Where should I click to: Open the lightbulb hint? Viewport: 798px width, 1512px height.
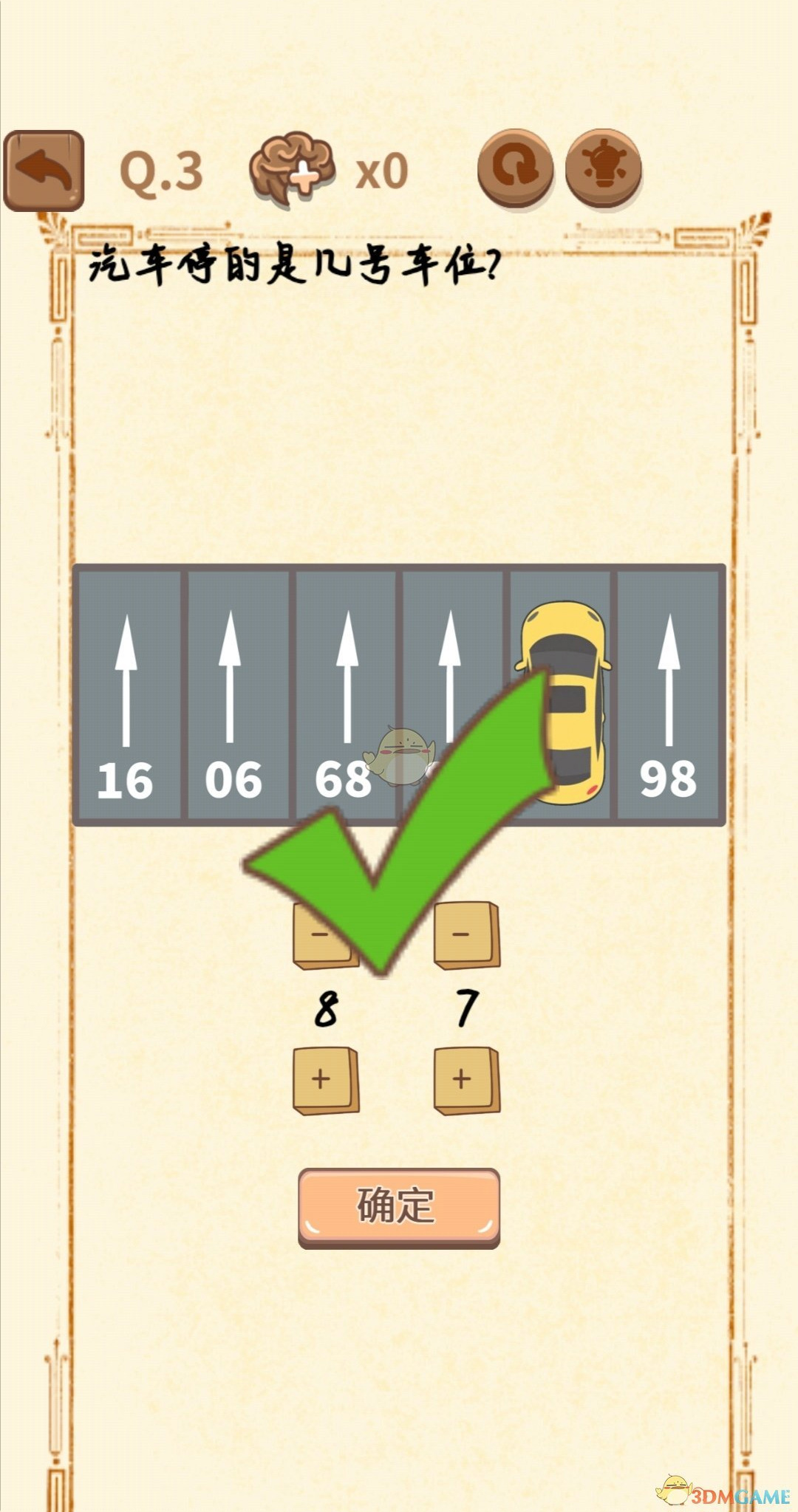[x=604, y=168]
